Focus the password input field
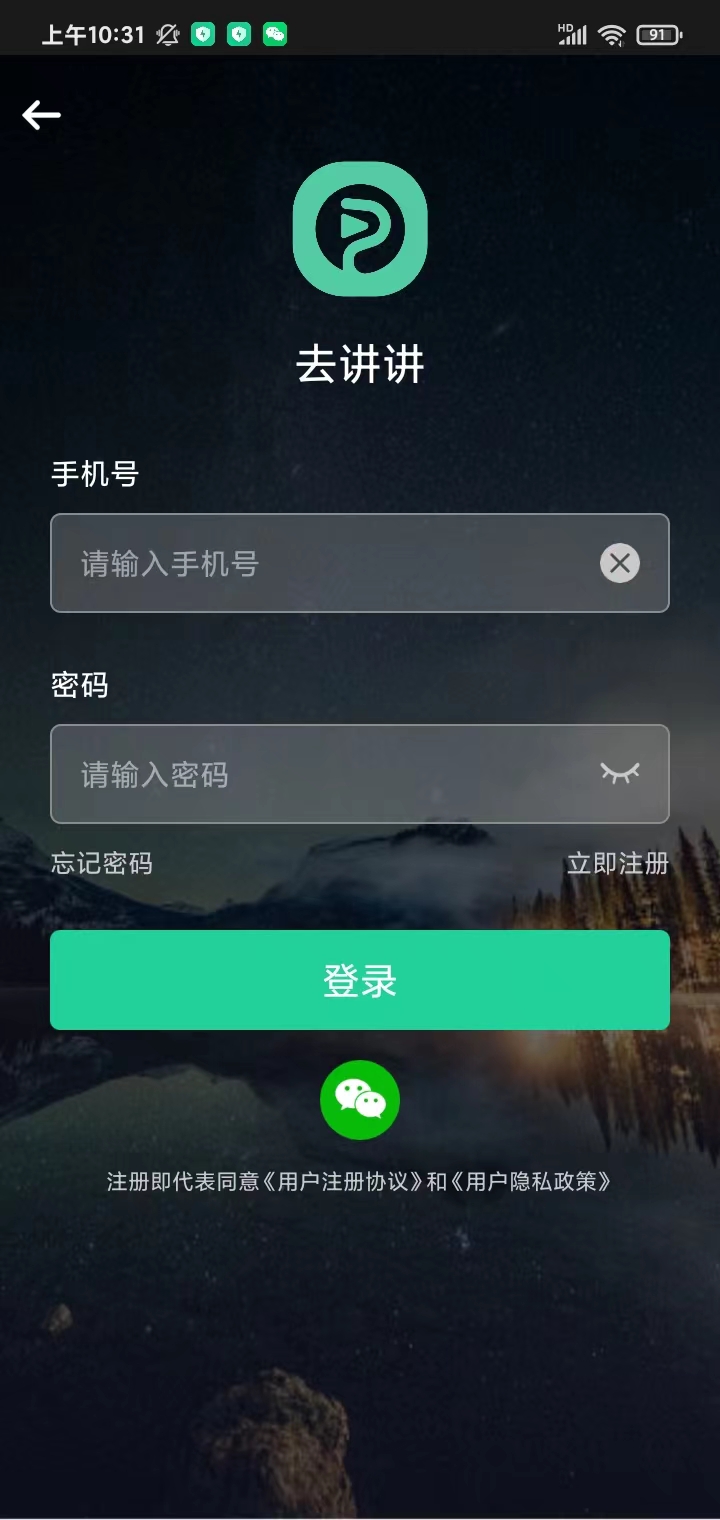This screenshot has height=1520, width=720. (320, 774)
